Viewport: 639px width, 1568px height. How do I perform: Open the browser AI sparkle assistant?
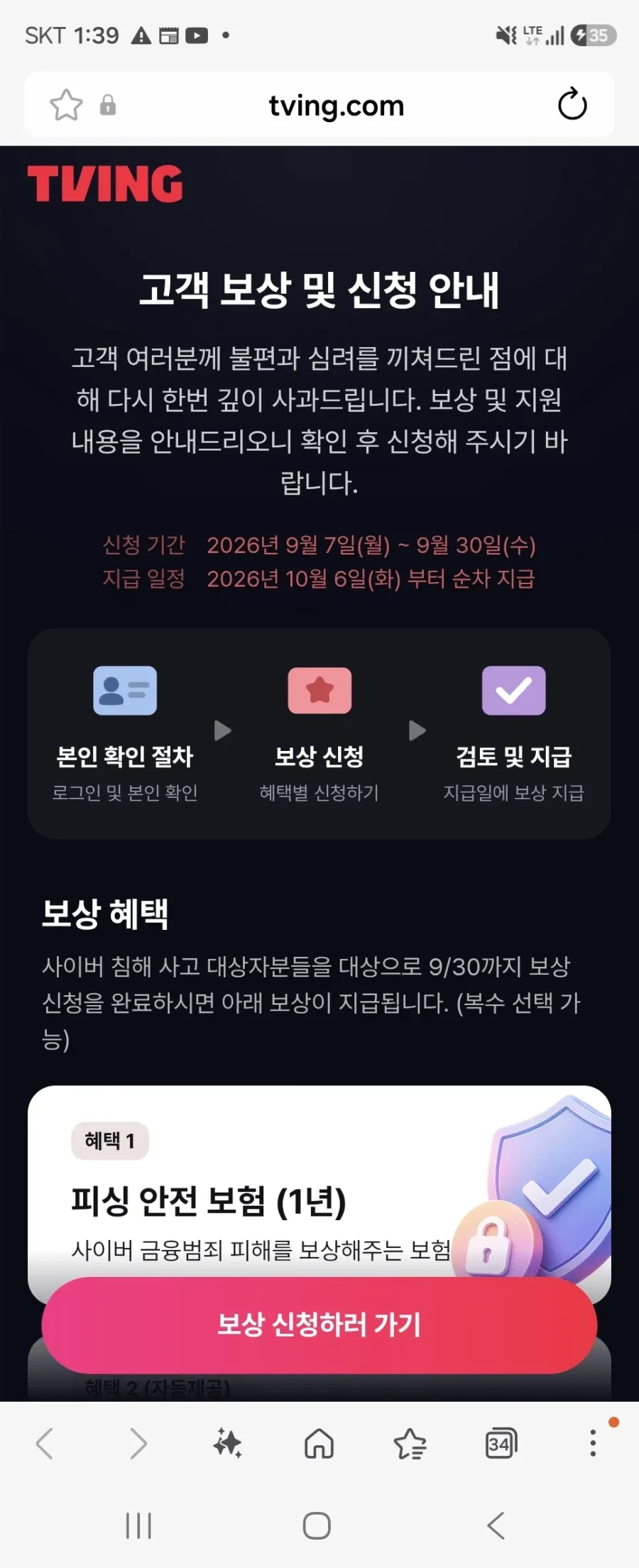point(228,1443)
